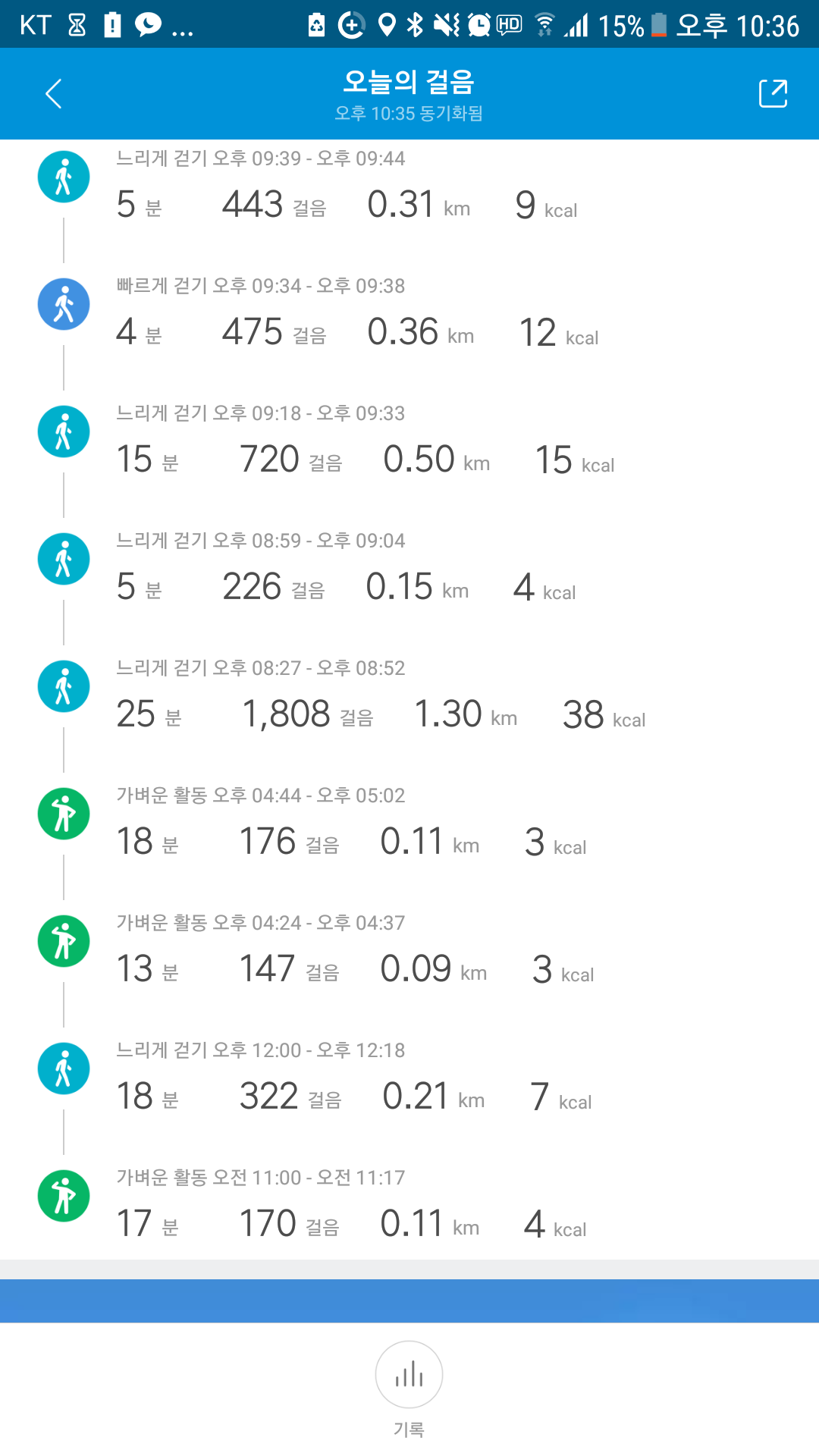Image resolution: width=819 pixels, height=1456 pixels.
Task: Go back using the header arrow
Action: (53, 94)
